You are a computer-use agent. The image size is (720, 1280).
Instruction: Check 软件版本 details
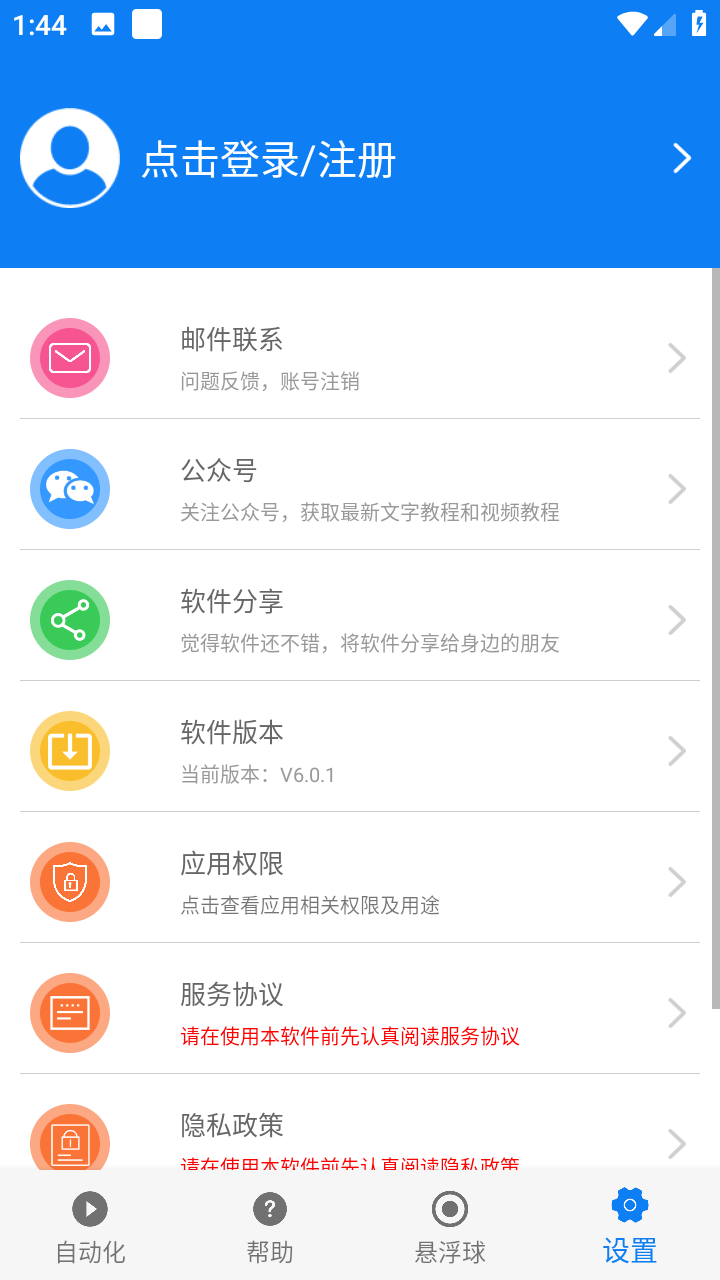coord(360,751)
